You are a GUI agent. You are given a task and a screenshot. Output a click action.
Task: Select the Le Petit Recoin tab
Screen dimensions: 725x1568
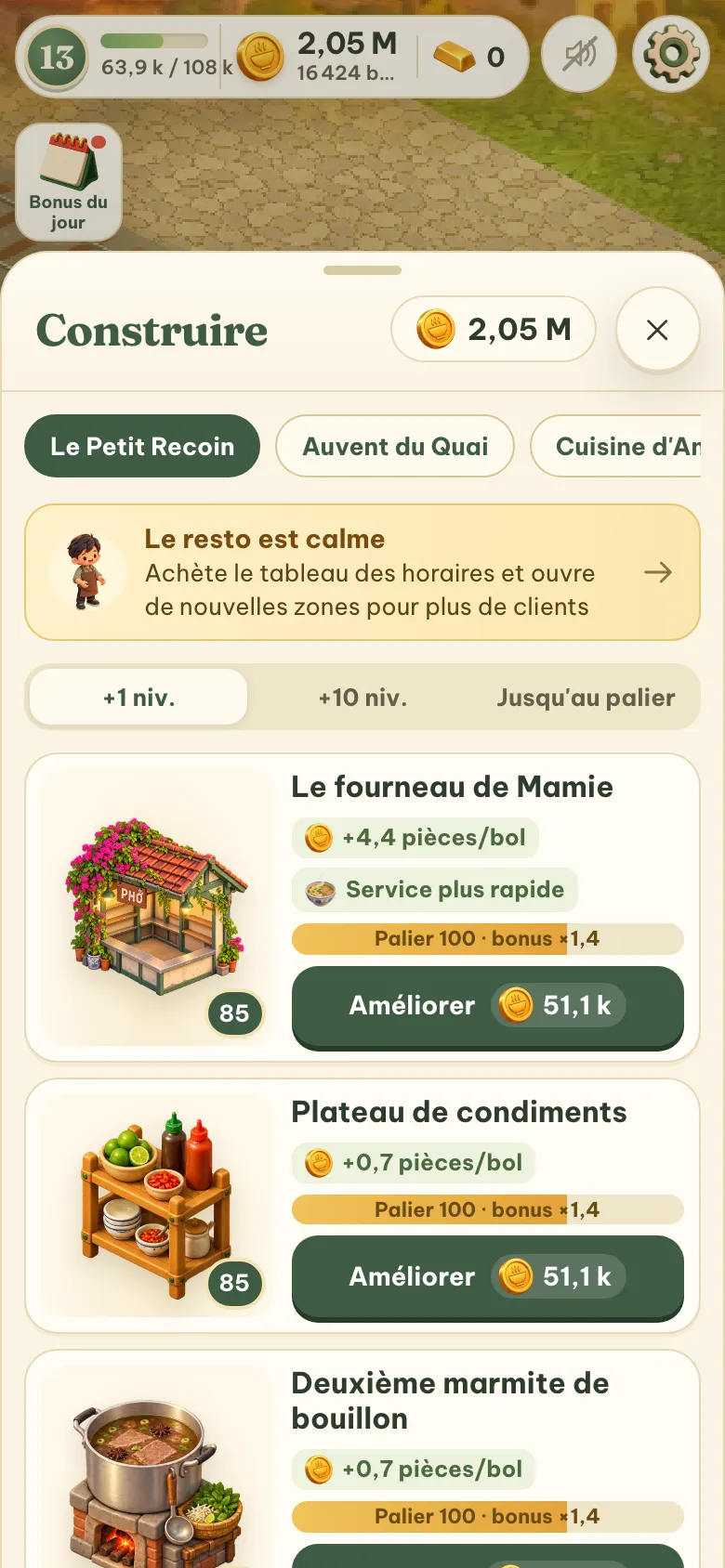tap(142, 446)
